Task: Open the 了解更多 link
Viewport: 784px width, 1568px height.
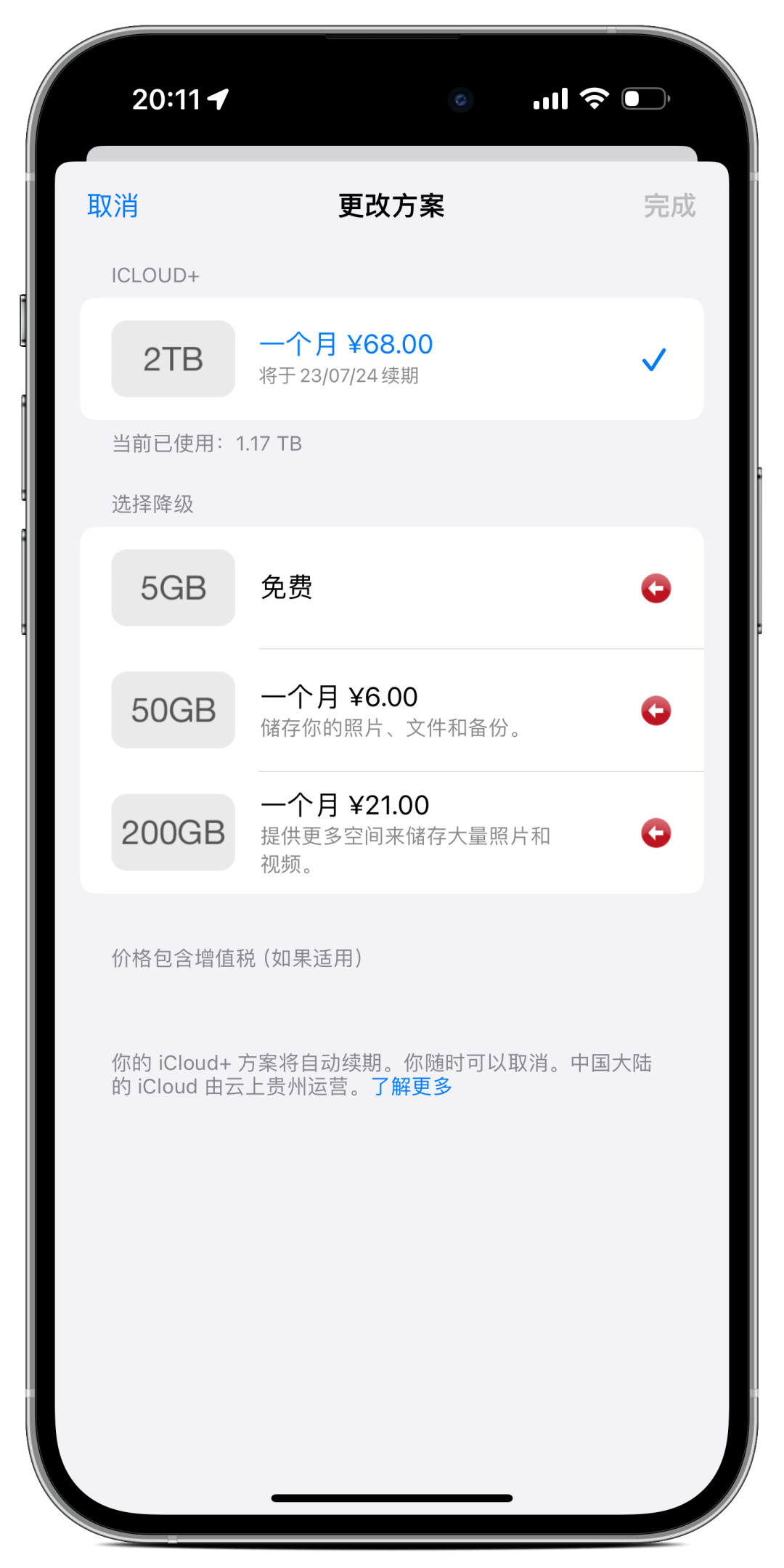Action: click(x=412, y=1087)
